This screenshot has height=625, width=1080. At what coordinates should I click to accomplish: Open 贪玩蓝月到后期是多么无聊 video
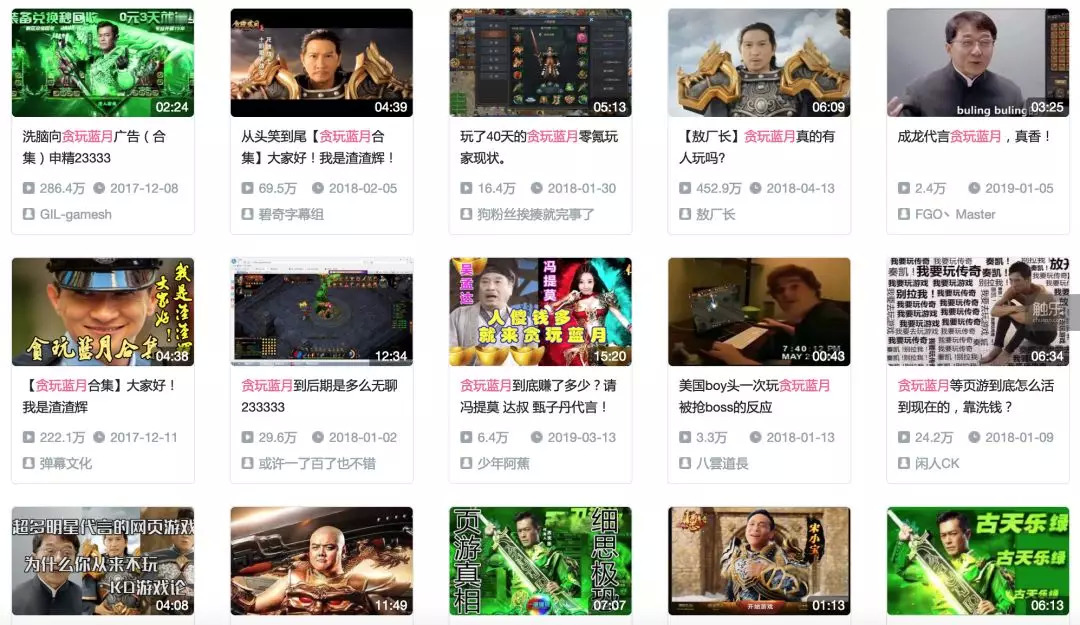(x=321, y=311)
